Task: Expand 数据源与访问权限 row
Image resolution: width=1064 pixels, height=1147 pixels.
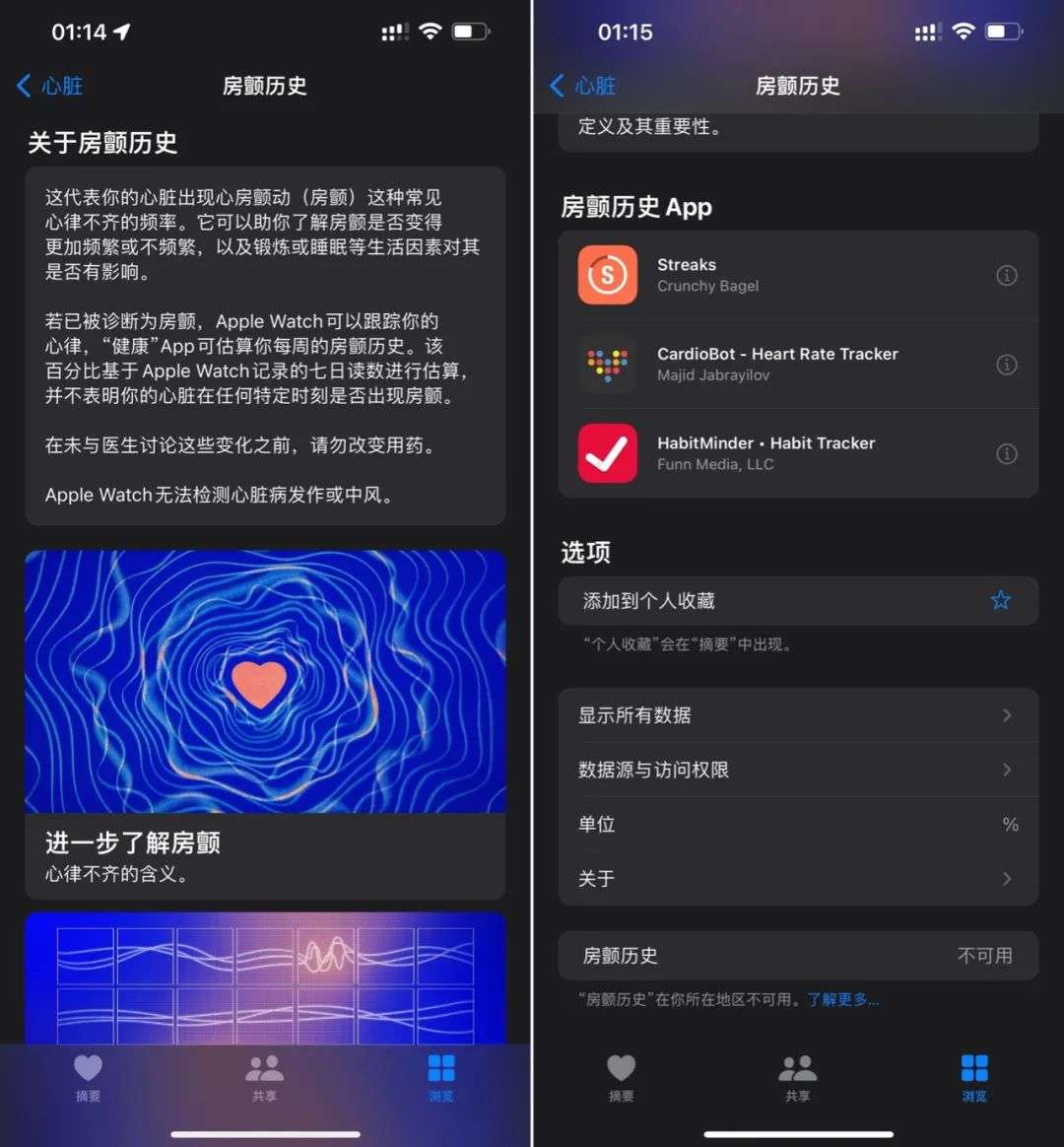Action: 798,770
